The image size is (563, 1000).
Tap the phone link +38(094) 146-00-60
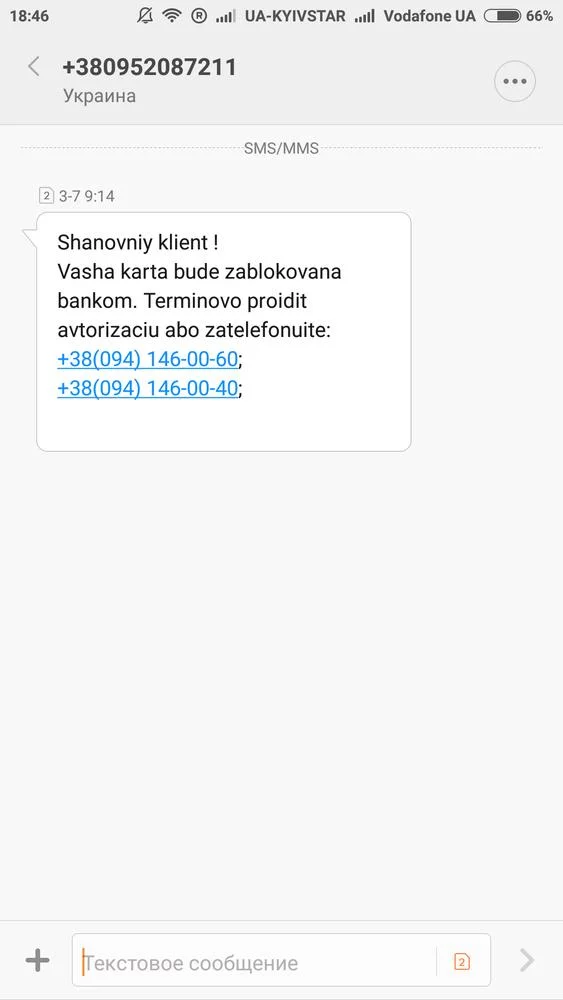[x=147, y=359]
